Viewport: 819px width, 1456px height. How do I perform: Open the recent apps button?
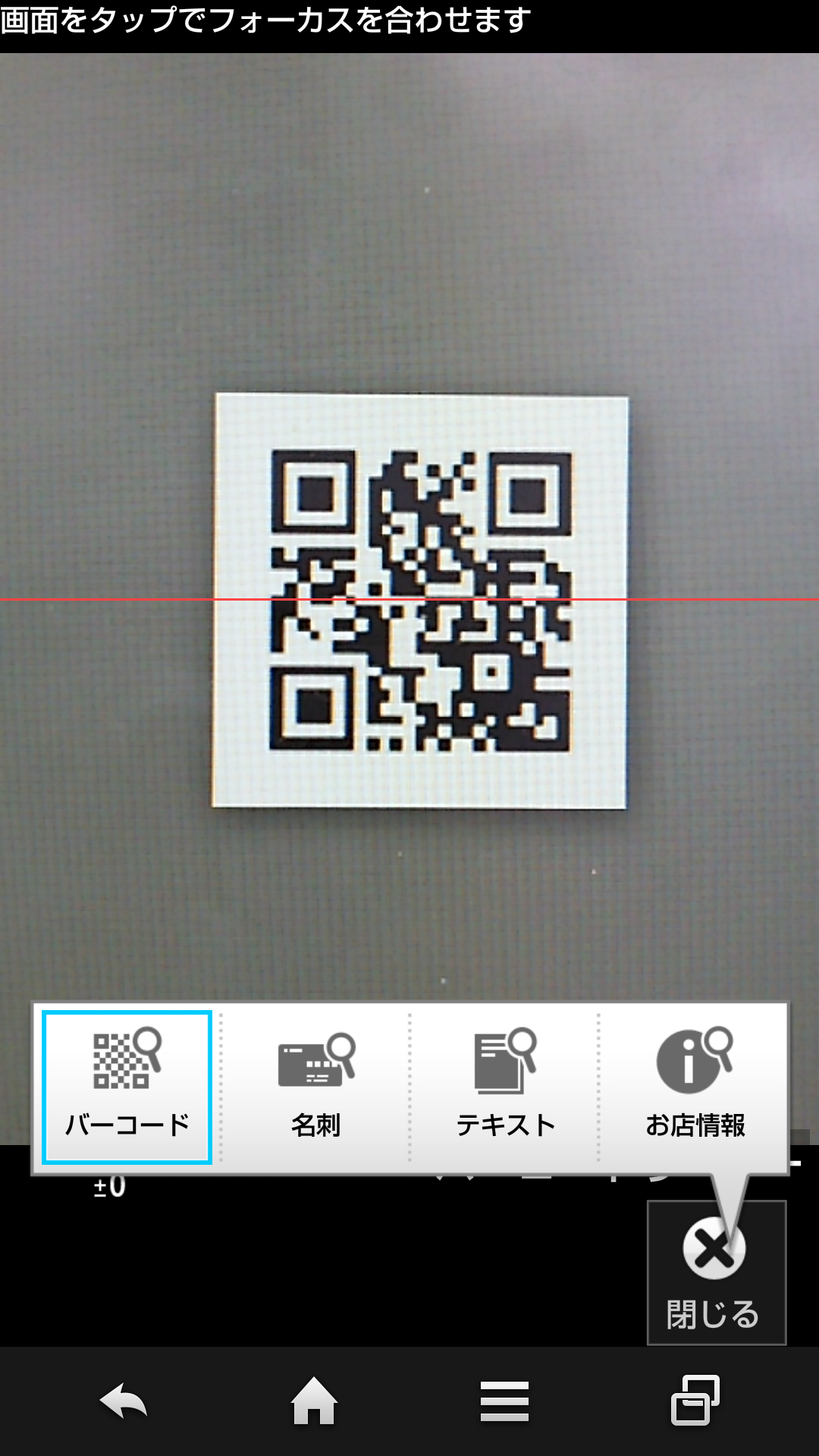tap(695, 1401)
